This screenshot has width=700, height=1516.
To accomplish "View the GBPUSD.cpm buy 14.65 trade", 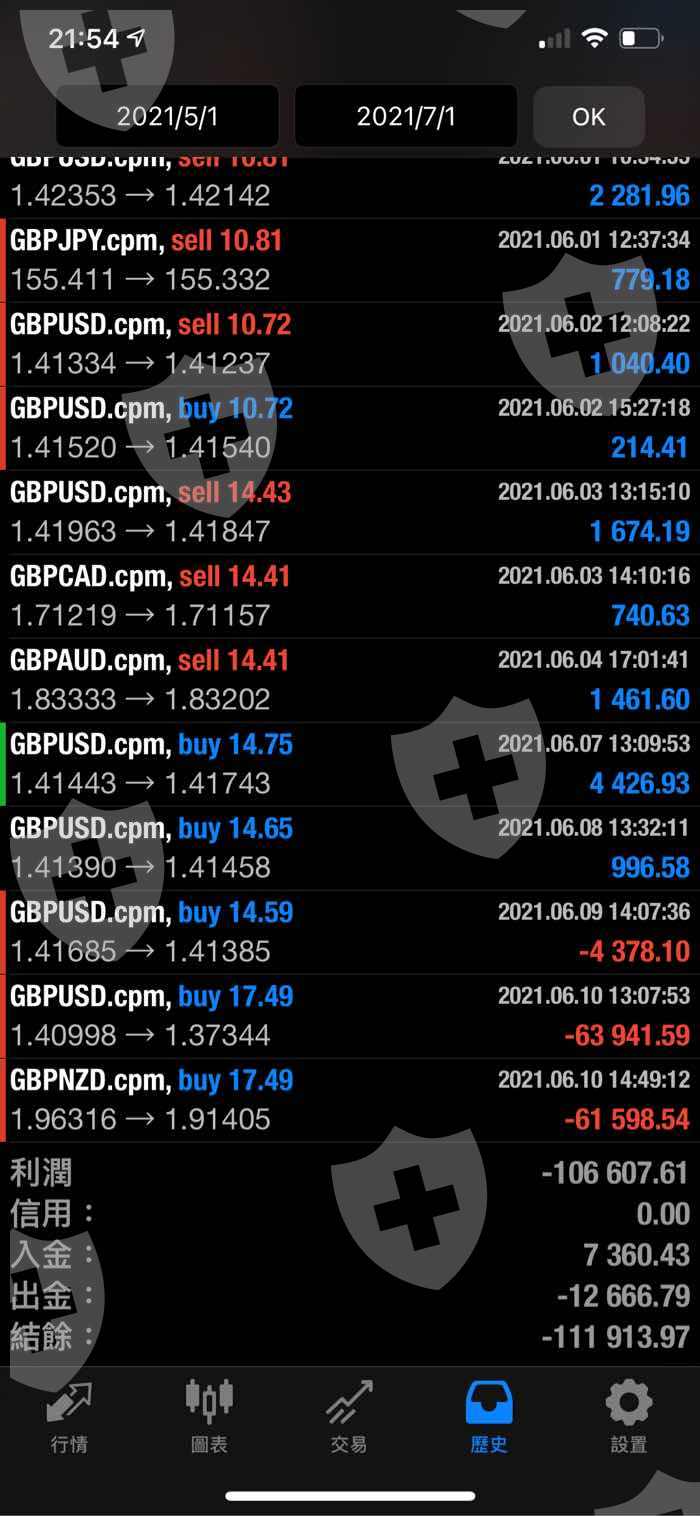I will [350, 848].
